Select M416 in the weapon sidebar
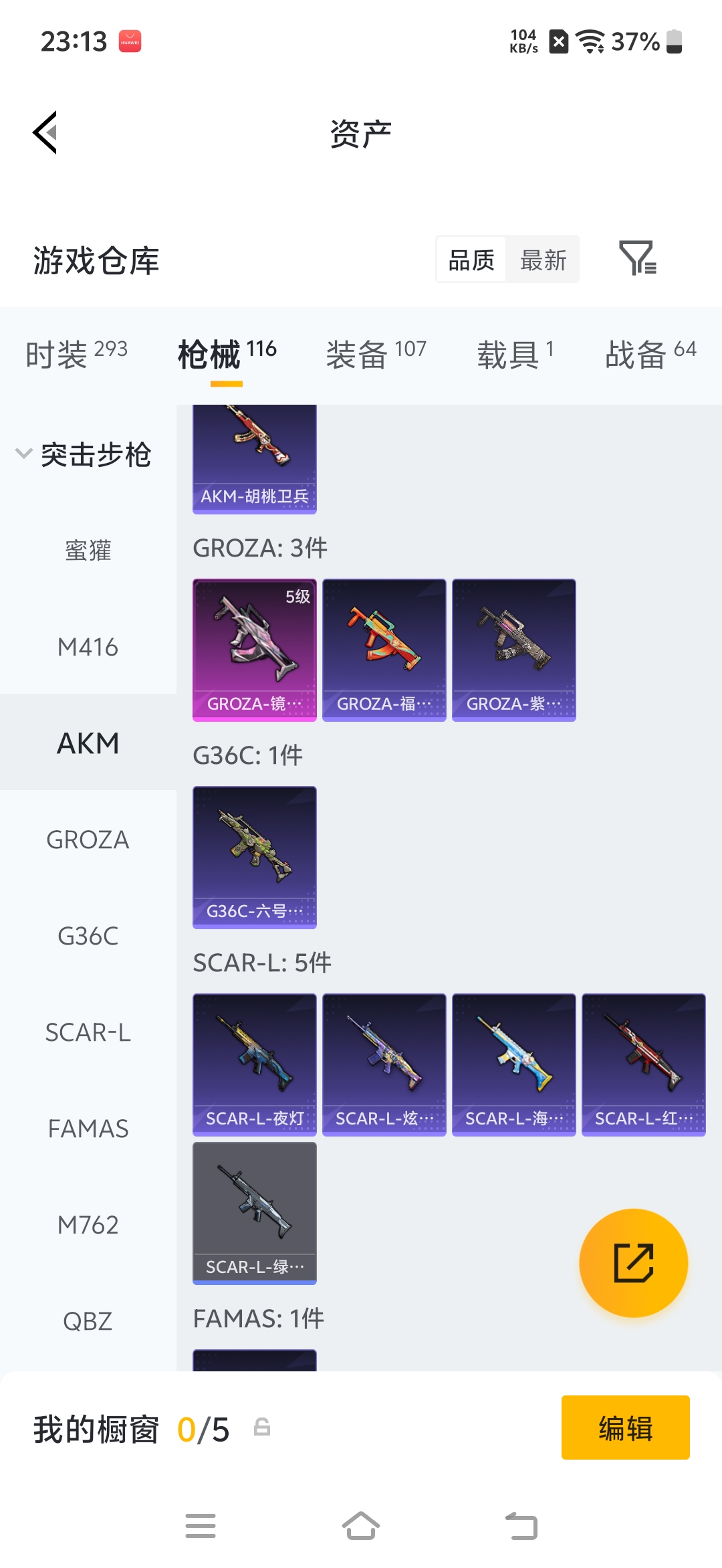This screenshot has height=1568, width=722. tap(88, 647)
